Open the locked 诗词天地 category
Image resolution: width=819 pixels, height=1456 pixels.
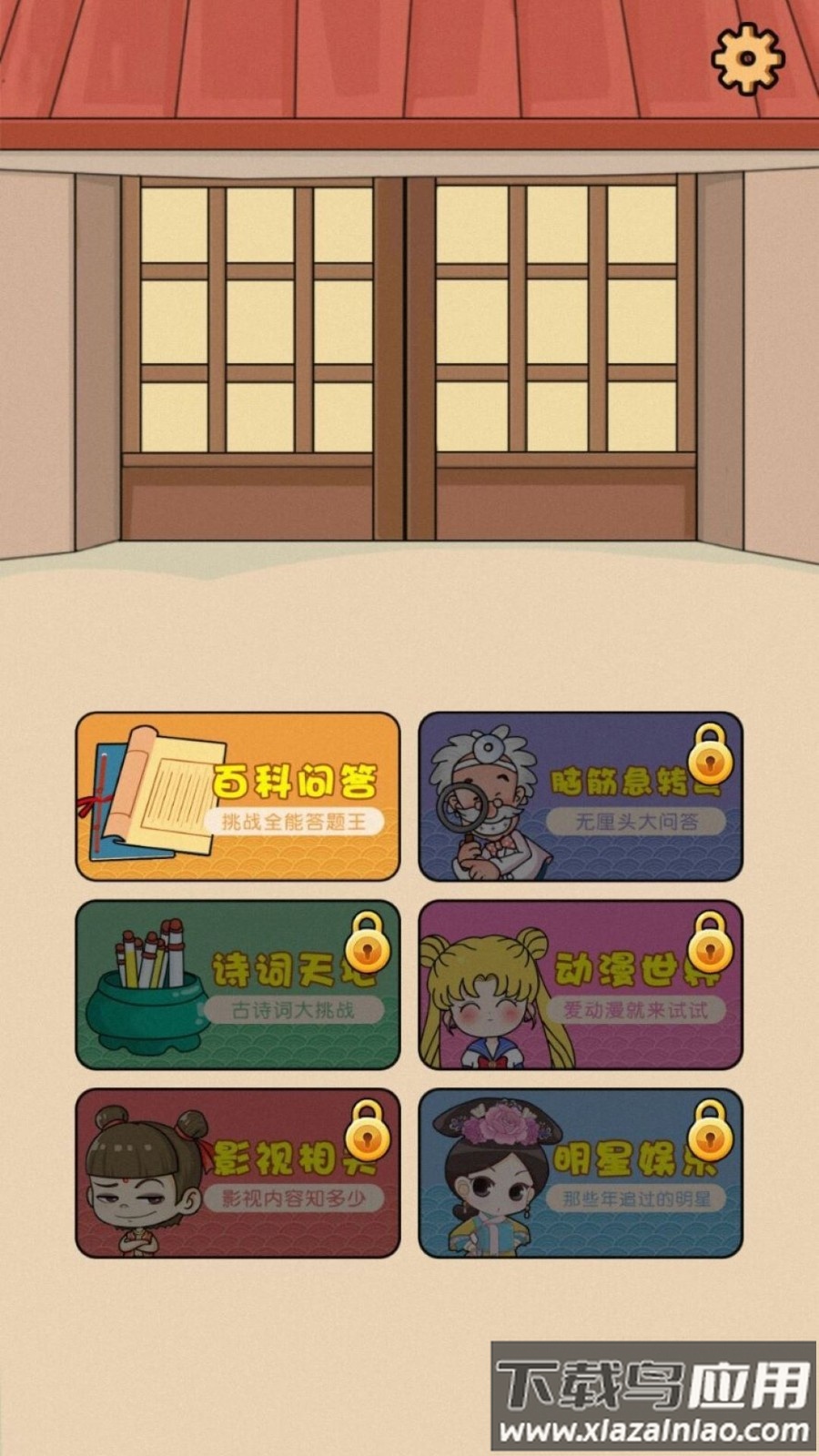point(238,985)
